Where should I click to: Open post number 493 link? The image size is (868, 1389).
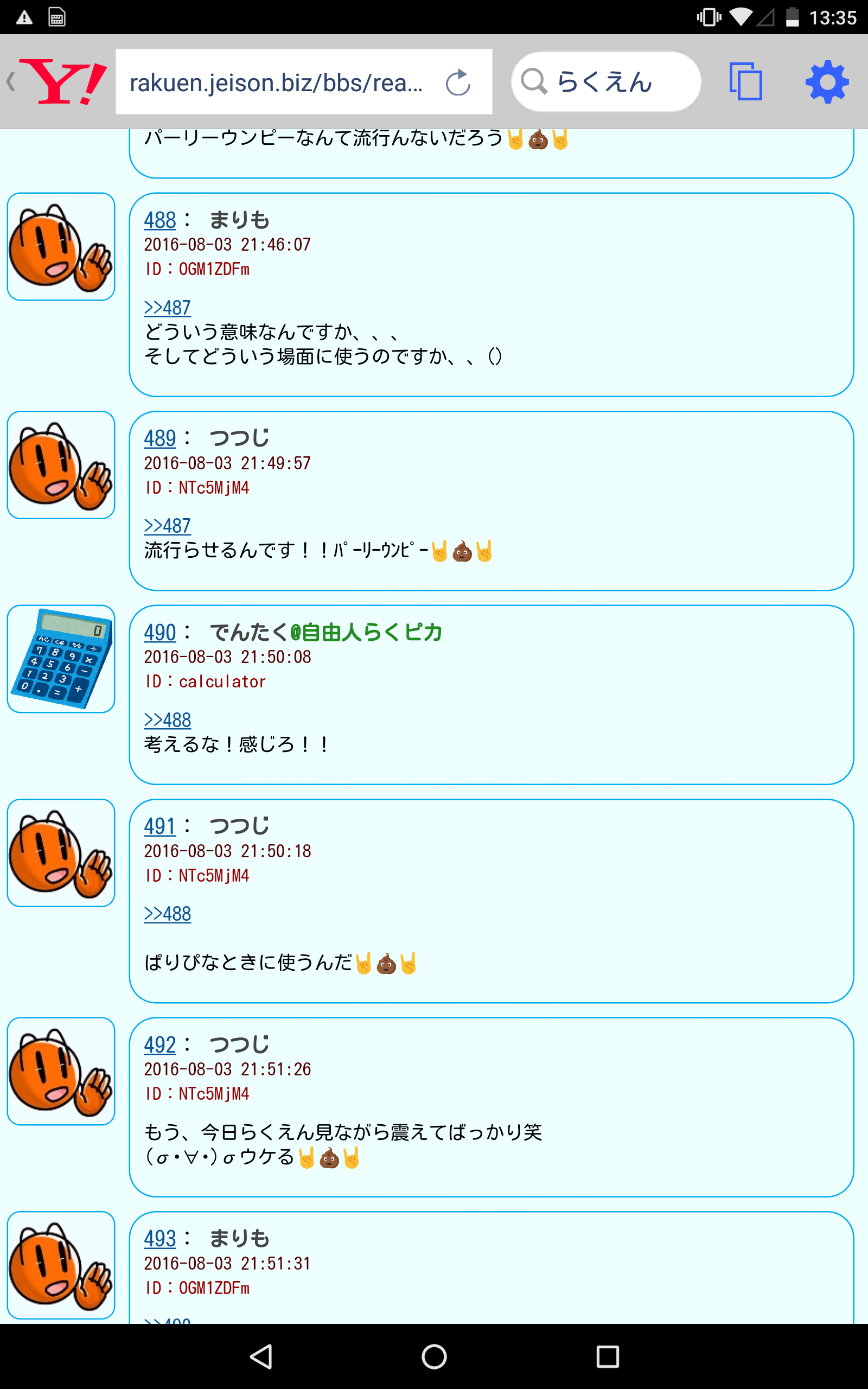click(159, 1238)
